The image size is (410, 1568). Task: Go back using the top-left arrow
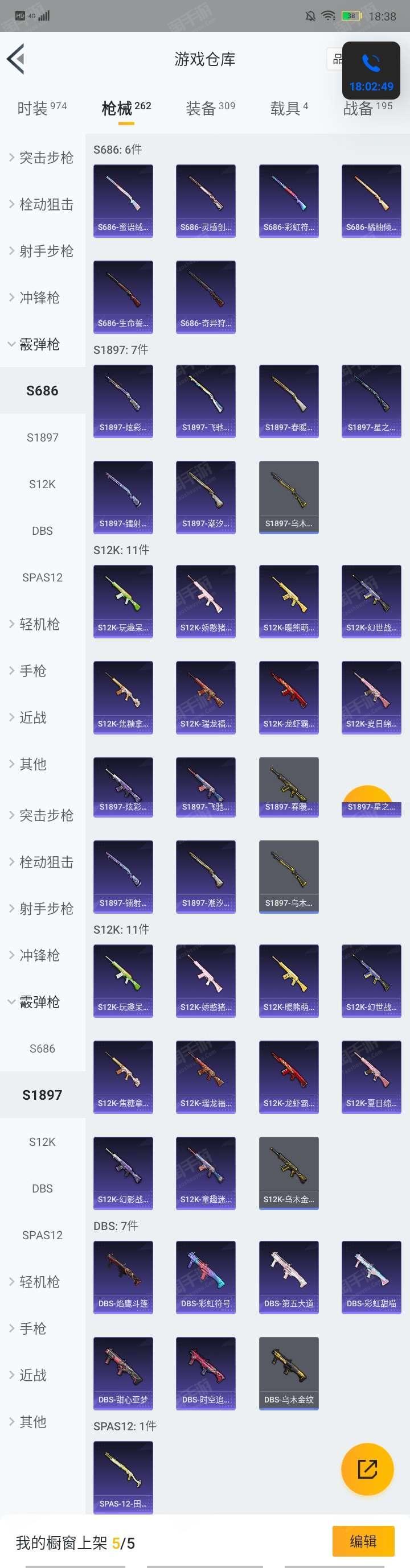tap(16, 59)
